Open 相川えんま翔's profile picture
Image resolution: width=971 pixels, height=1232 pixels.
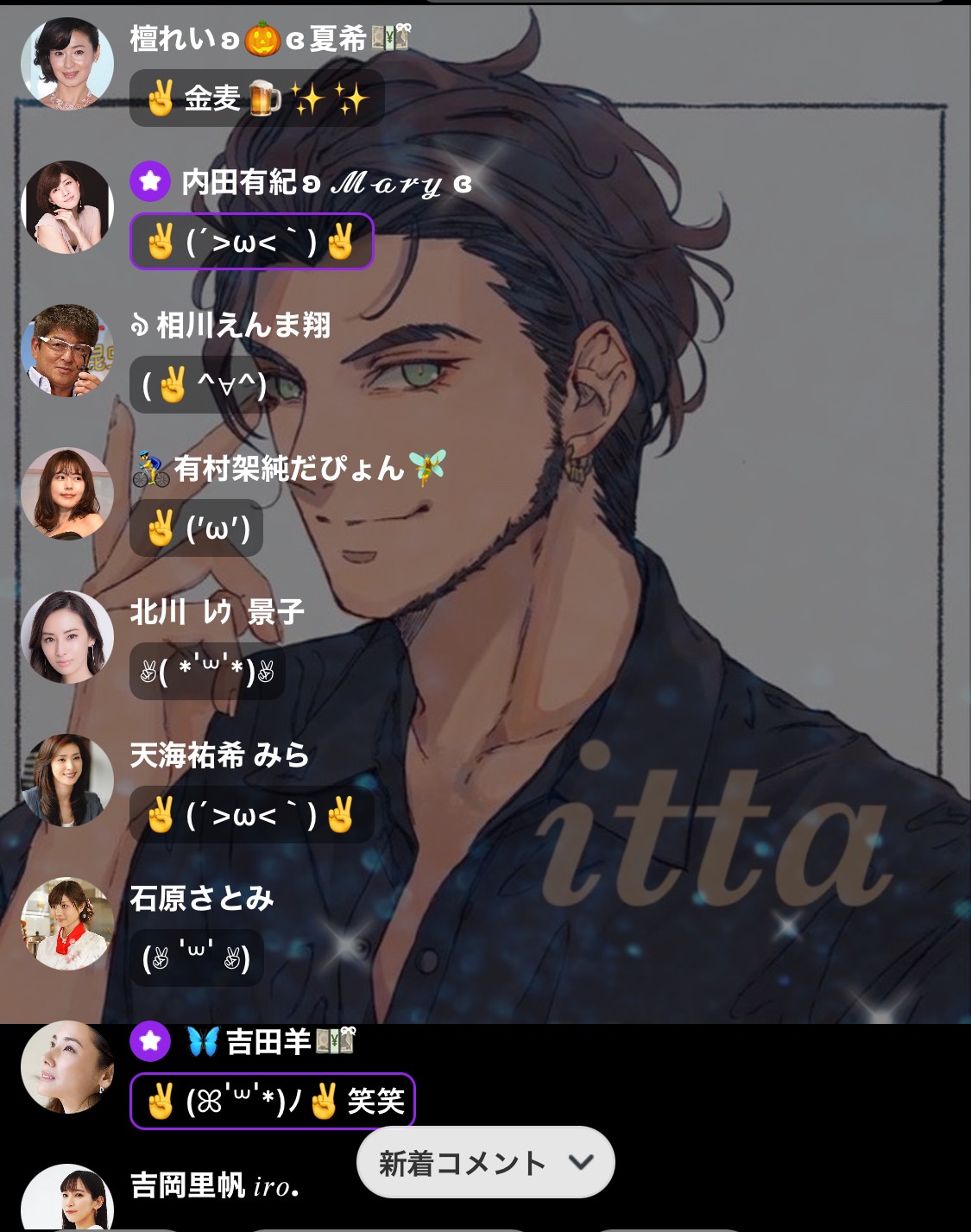(x=66, y=351)
